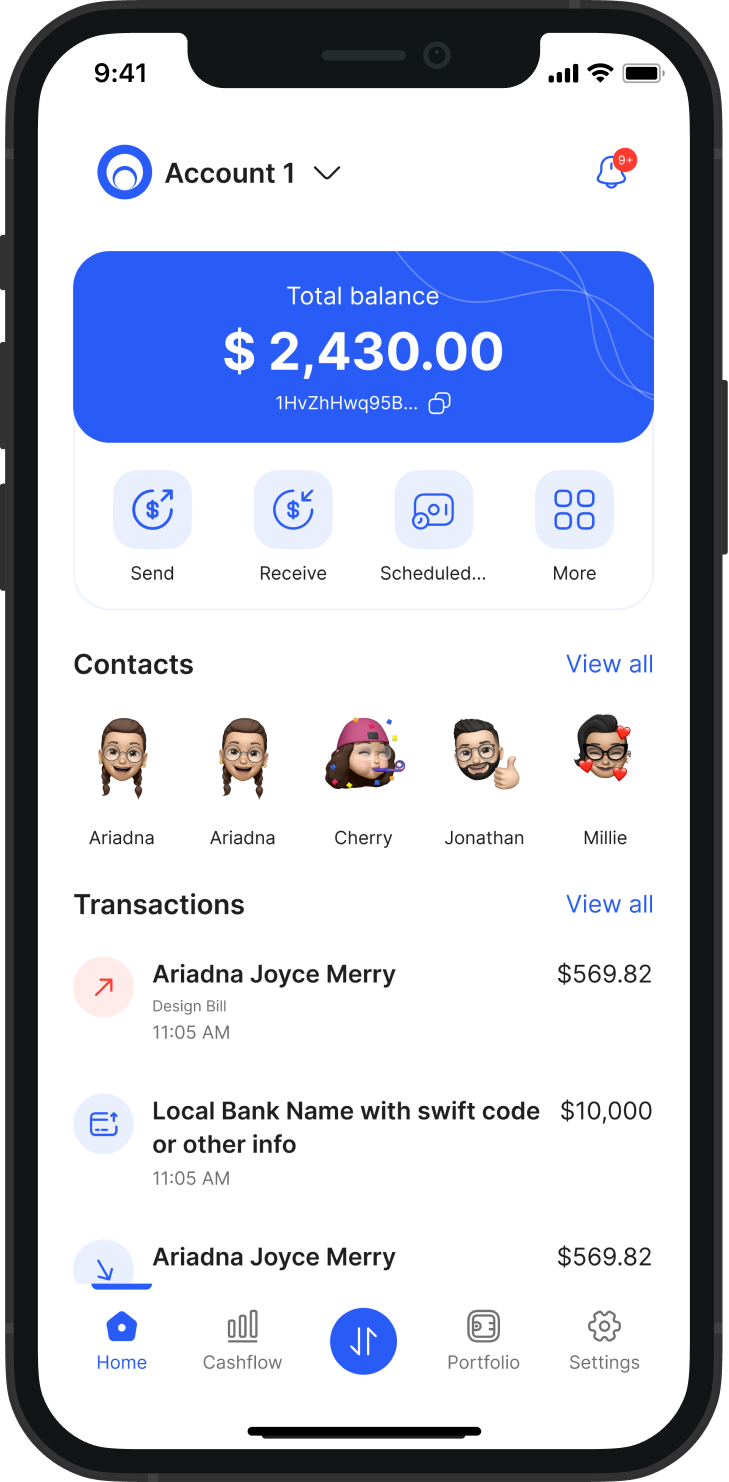This screenshot has height=1482, width=729.
Task: Open the Design Bill transaction
Action: (x=360, y=1000)
